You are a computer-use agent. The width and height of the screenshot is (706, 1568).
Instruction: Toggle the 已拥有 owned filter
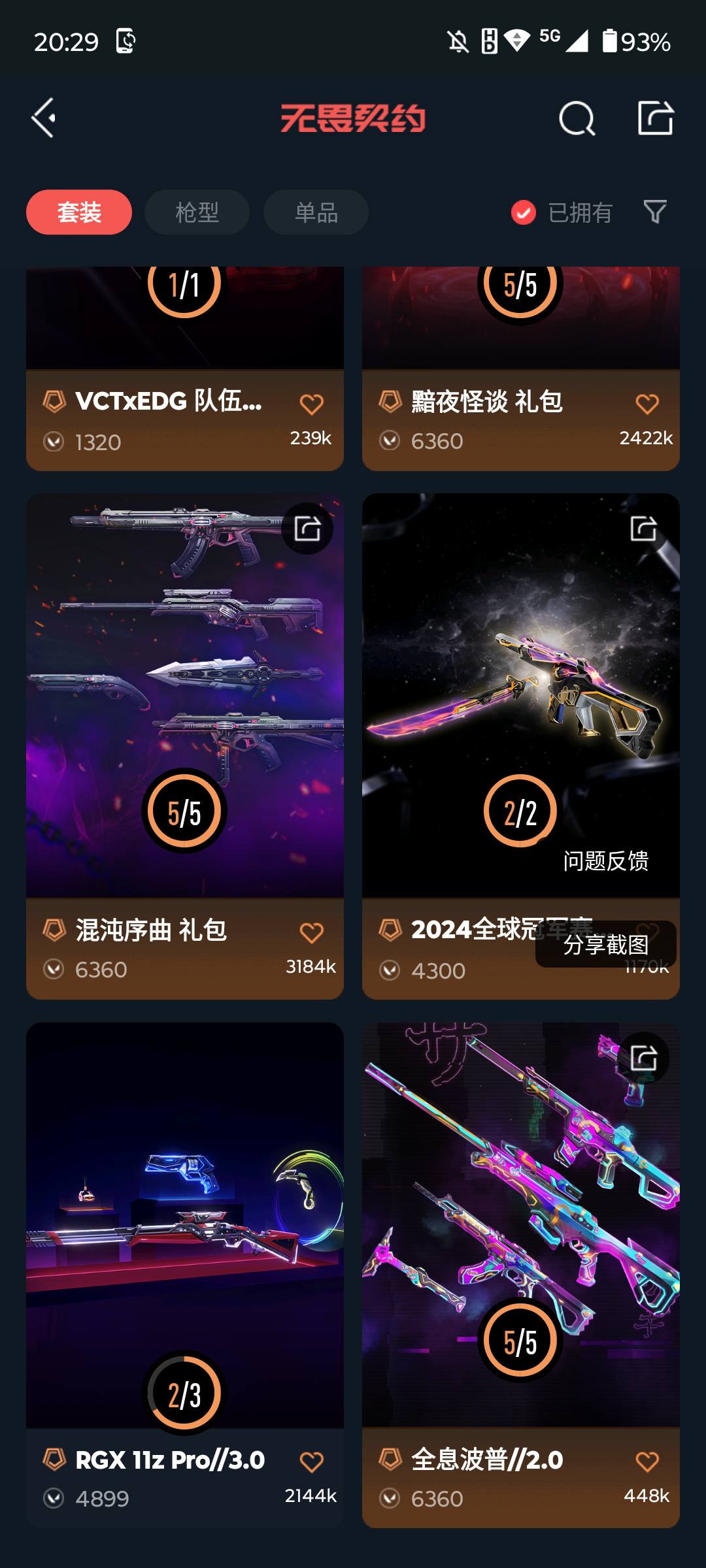[562, 212]
